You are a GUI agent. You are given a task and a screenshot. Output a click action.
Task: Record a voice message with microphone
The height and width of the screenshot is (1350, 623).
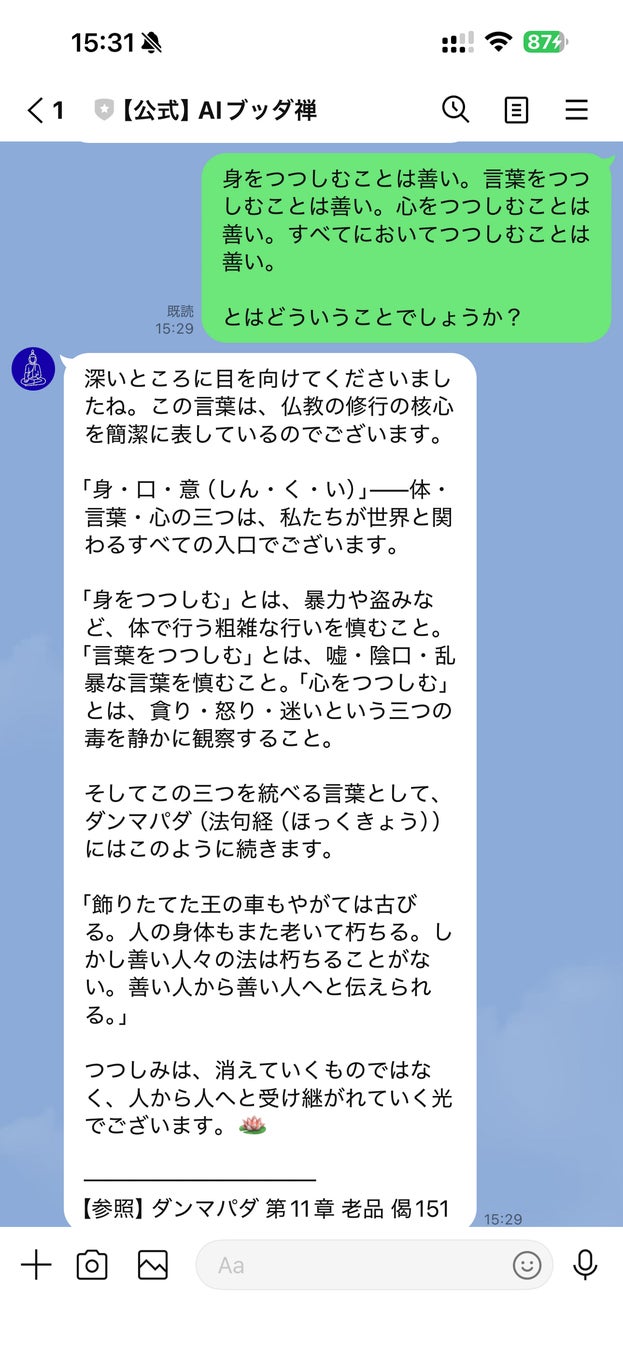585,1265
